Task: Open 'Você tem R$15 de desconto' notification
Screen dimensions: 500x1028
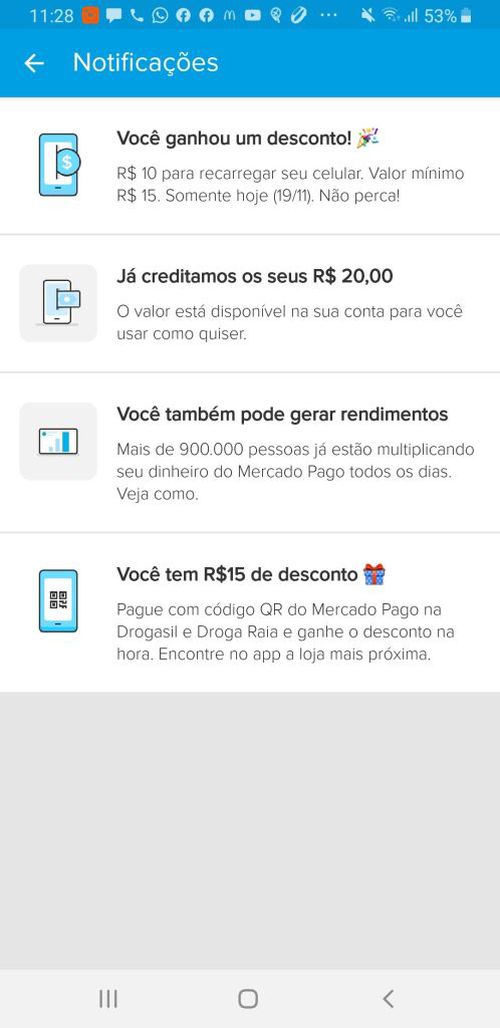Action: click(250, 612)
